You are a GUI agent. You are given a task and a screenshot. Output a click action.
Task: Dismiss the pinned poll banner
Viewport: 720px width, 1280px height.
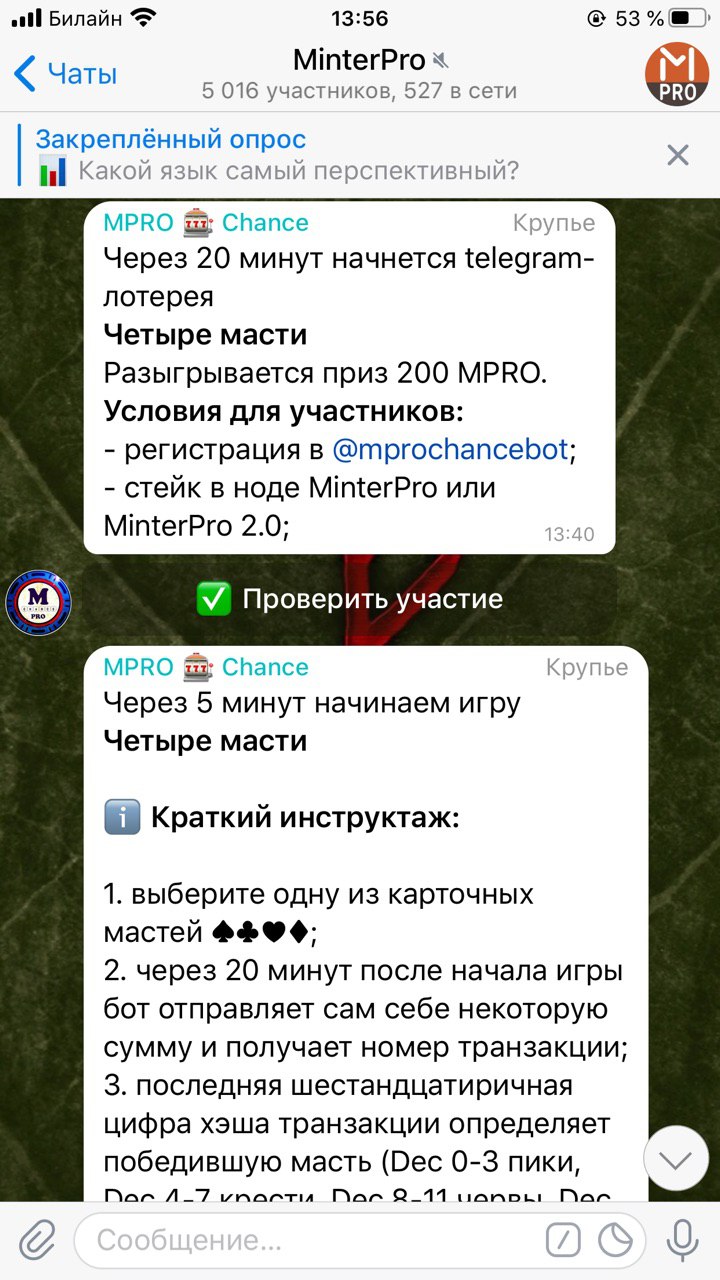pos(678,155)
